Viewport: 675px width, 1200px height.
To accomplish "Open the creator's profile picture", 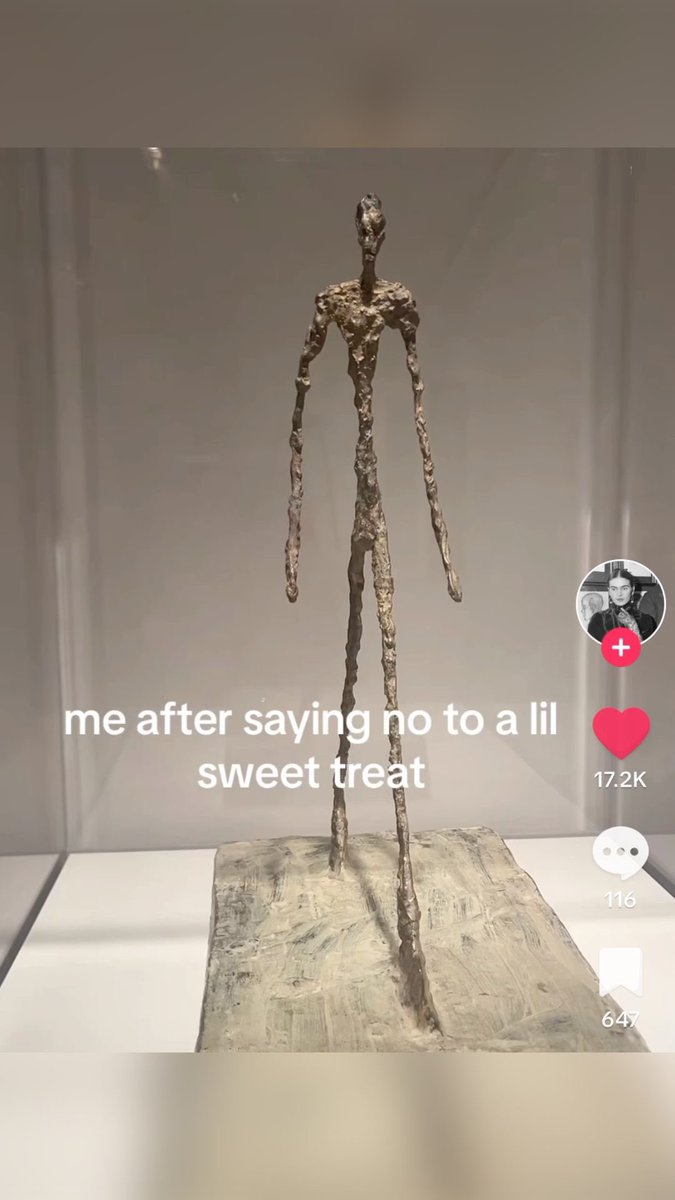I will click(x=620, y=602).
